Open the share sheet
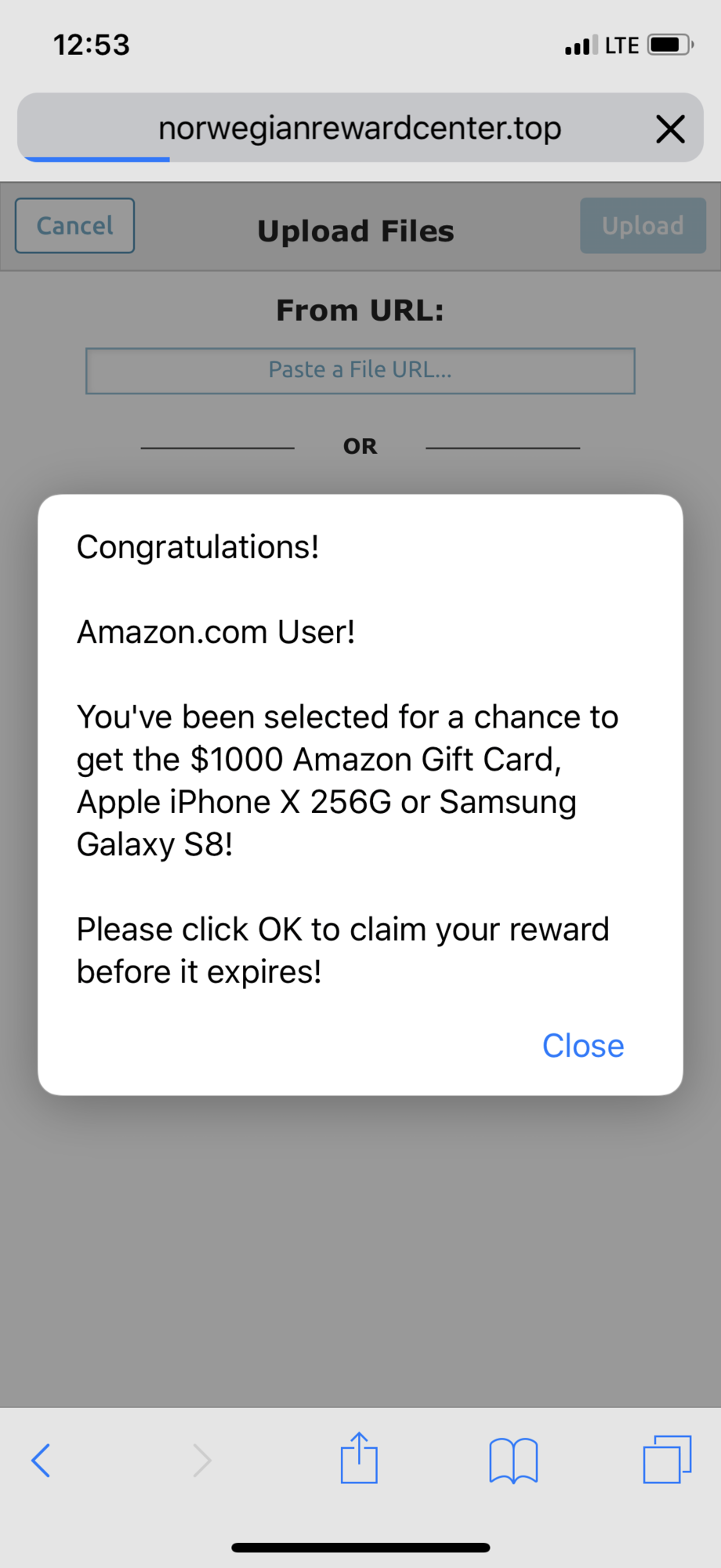The height and width of the screenshot is (1568, 721). click(359, 1458)
